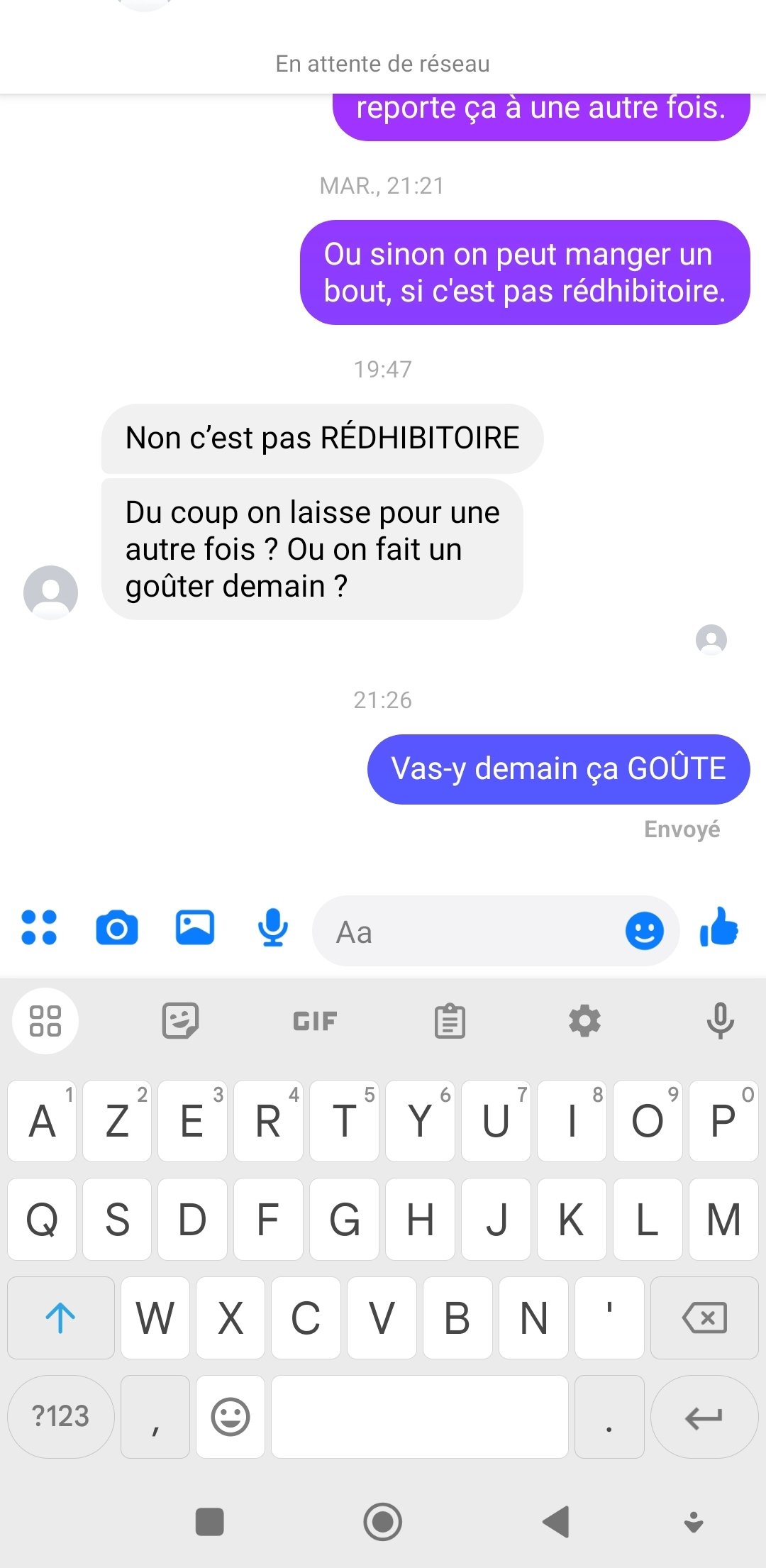Tap the keyboard return key
Viewport: 766px width, 1568px height.
[704, 1416]
